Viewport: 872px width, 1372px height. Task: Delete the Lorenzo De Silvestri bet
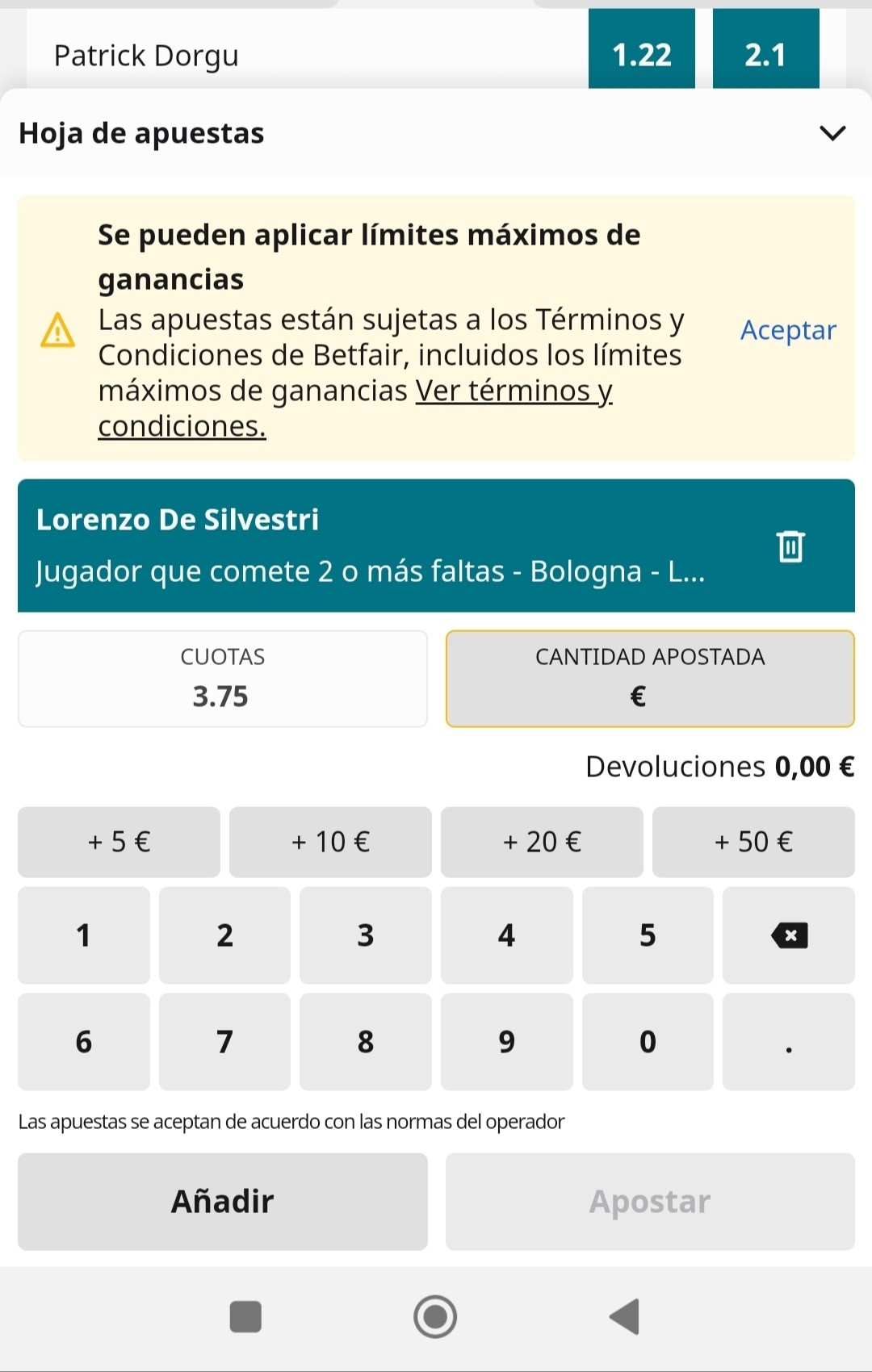[x=790, y=546]
